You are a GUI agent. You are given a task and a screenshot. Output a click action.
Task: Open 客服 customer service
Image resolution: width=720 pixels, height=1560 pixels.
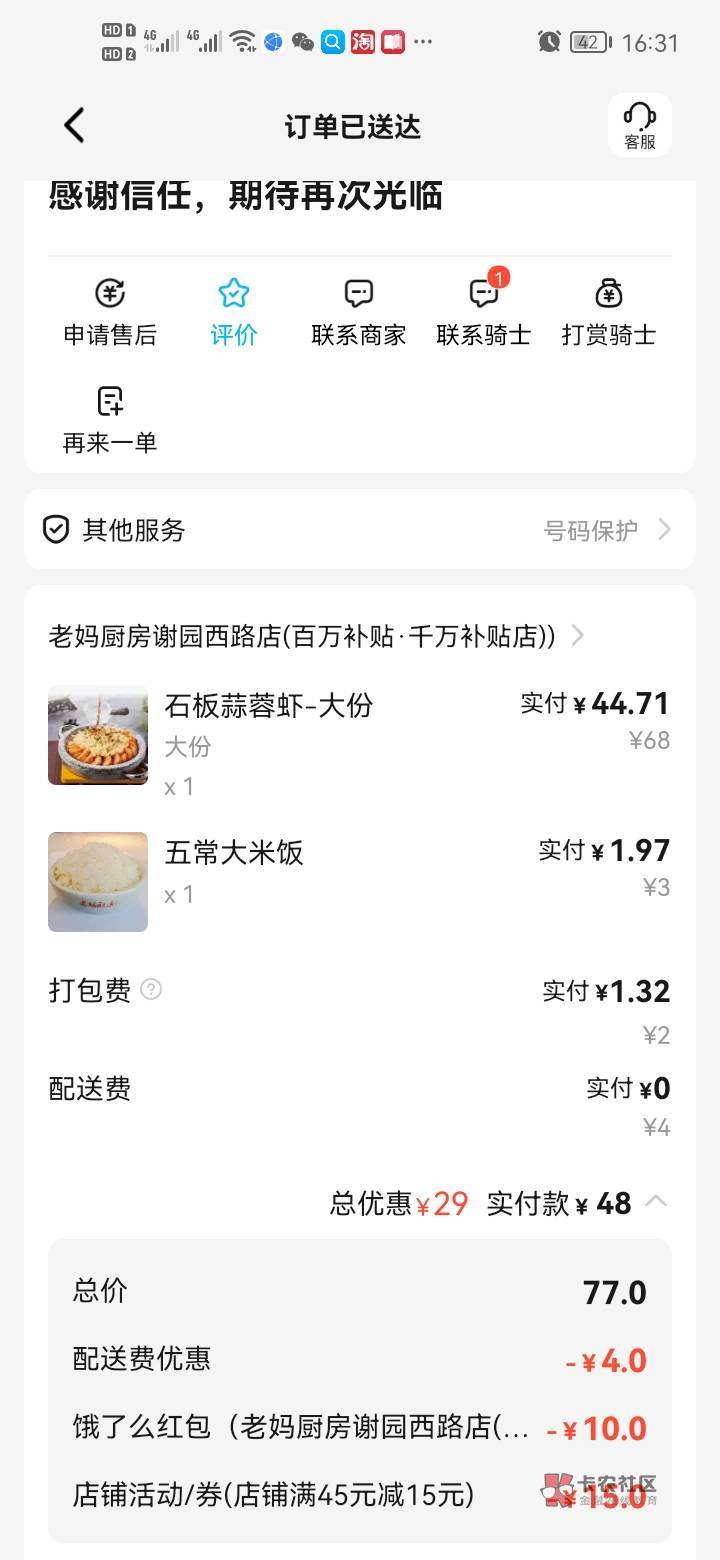(x=639, y=126)
